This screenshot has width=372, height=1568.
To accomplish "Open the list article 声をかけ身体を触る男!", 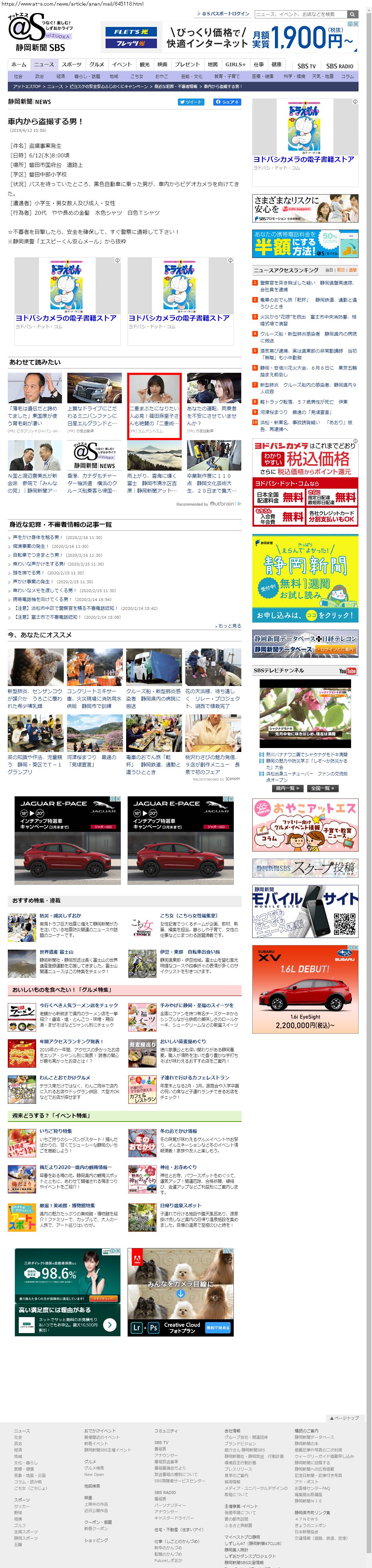I will coord(37,538).
